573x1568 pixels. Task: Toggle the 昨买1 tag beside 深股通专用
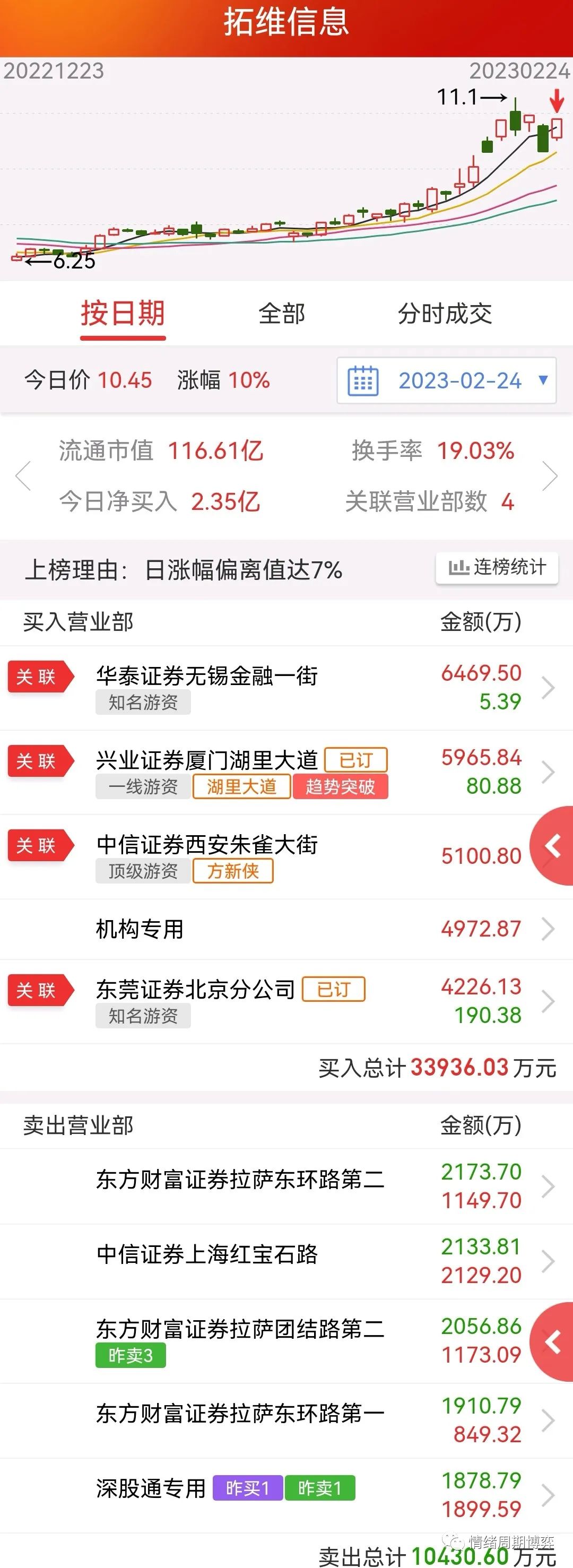247,1488
